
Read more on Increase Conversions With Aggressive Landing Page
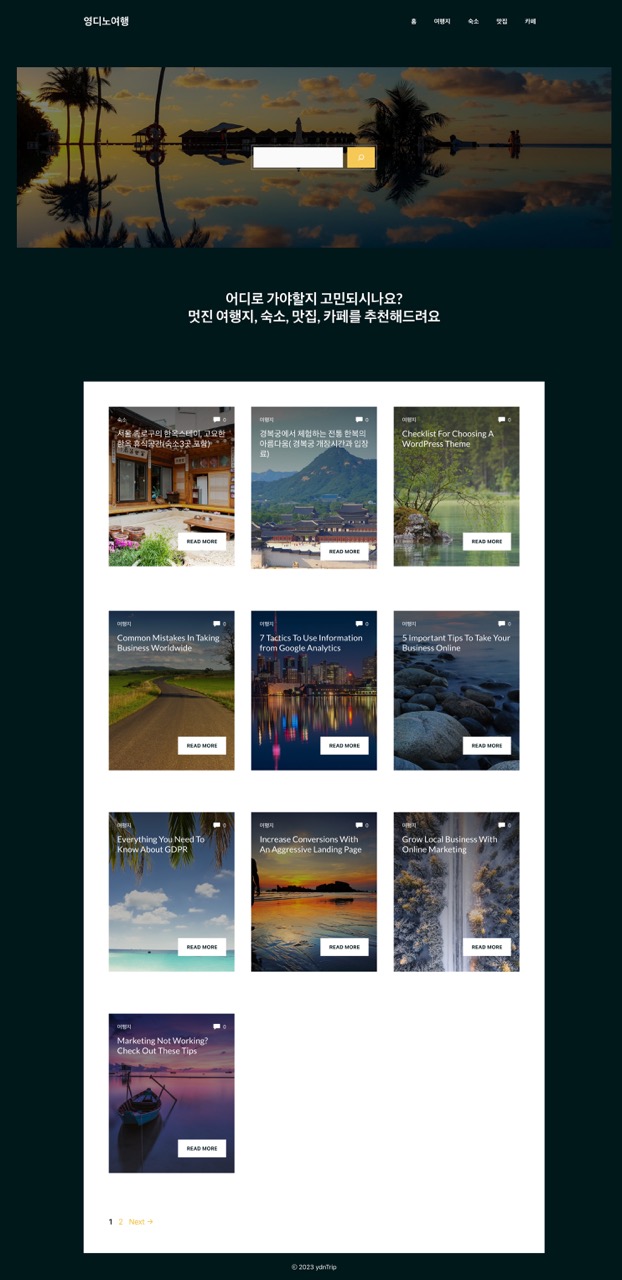(344, 946)
